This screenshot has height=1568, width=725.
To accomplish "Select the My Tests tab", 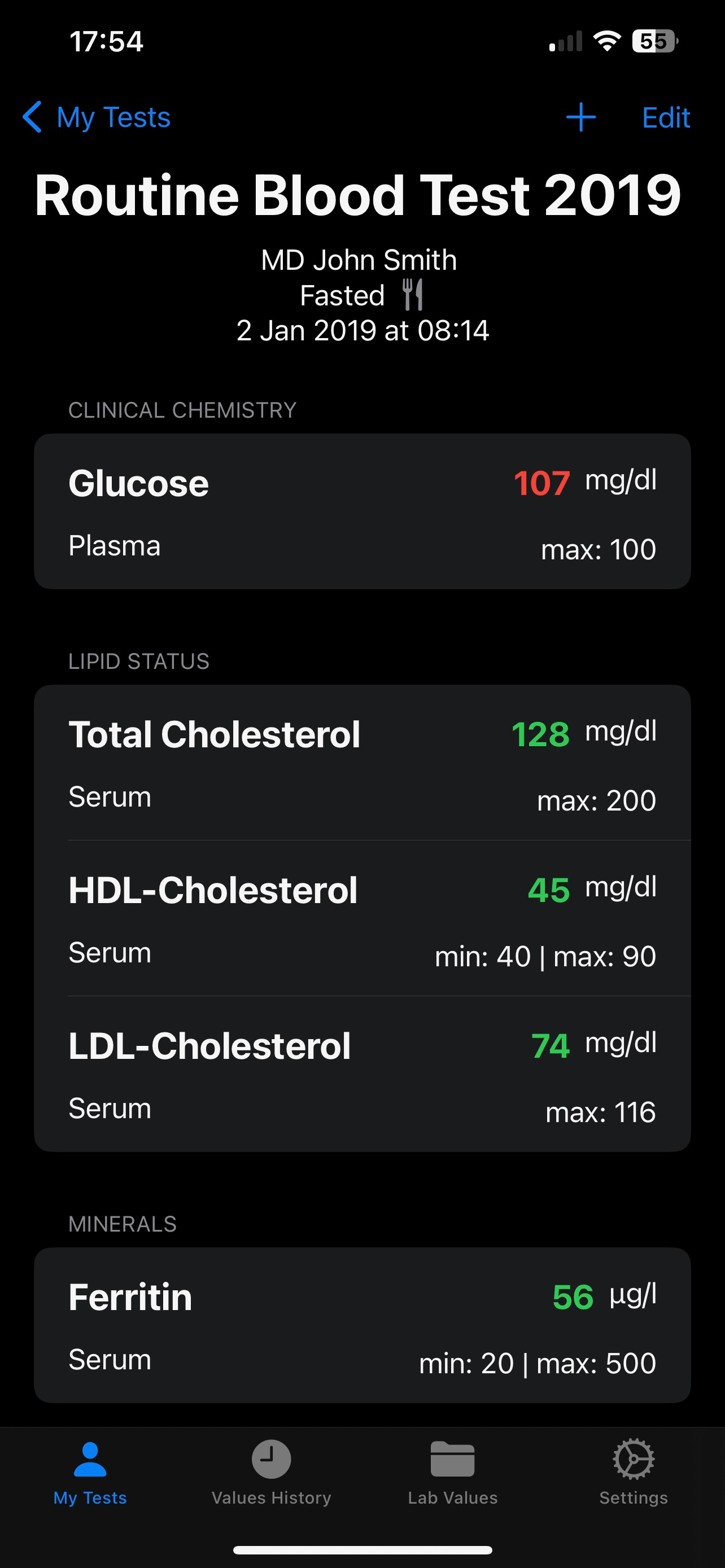I will click(90, 1472).
